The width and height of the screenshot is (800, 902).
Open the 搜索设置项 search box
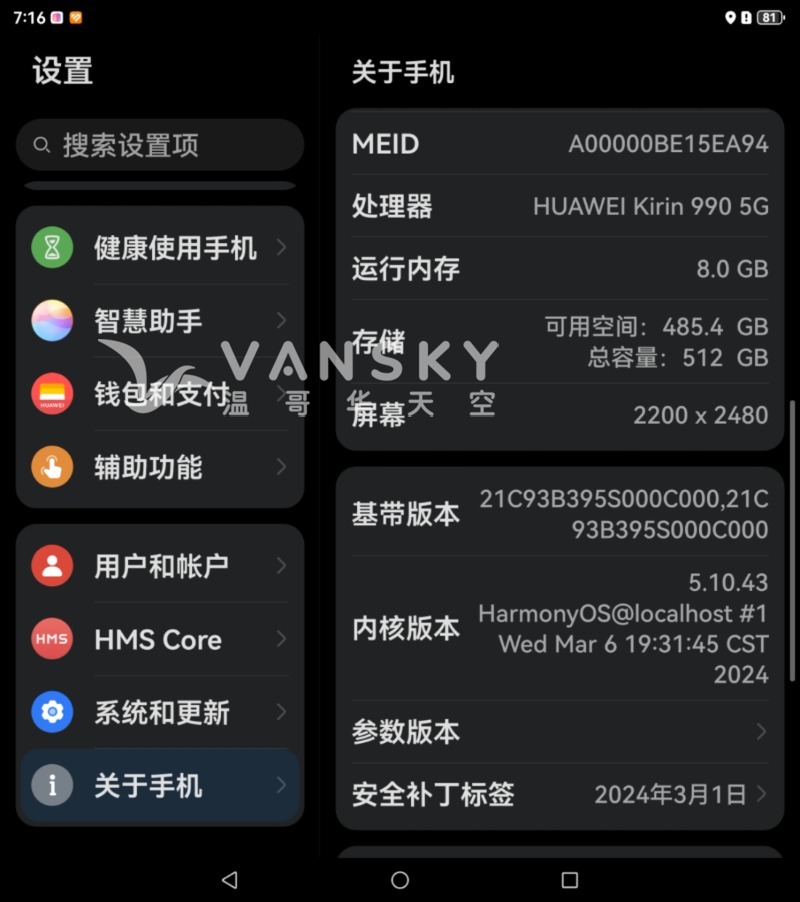pyautogui.click(x=160, y=145)
